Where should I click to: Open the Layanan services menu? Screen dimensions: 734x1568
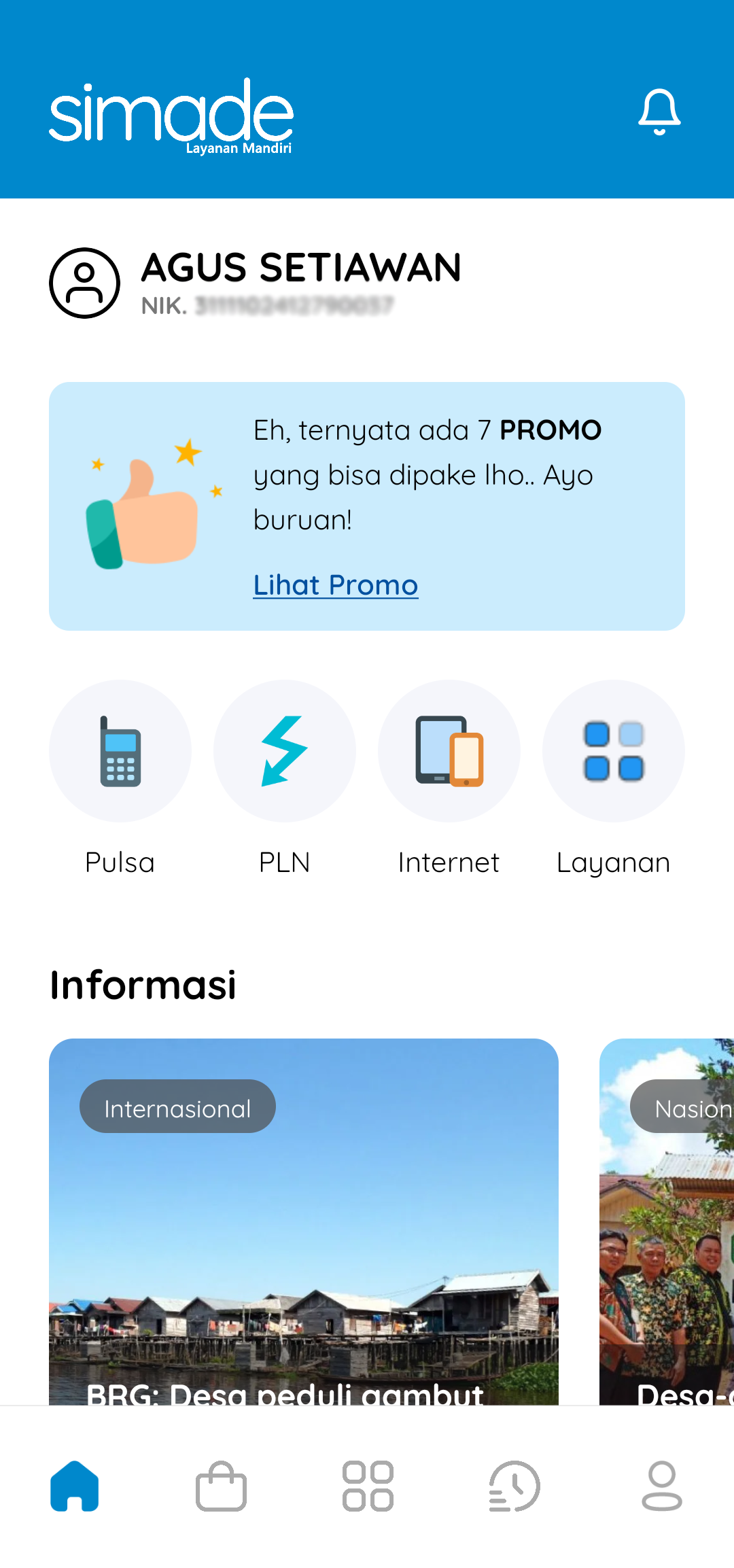coord(614,751)
